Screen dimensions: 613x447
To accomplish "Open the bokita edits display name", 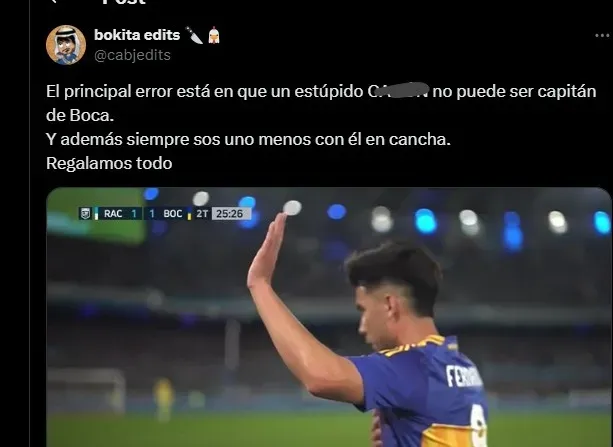I will pos(136,35).
